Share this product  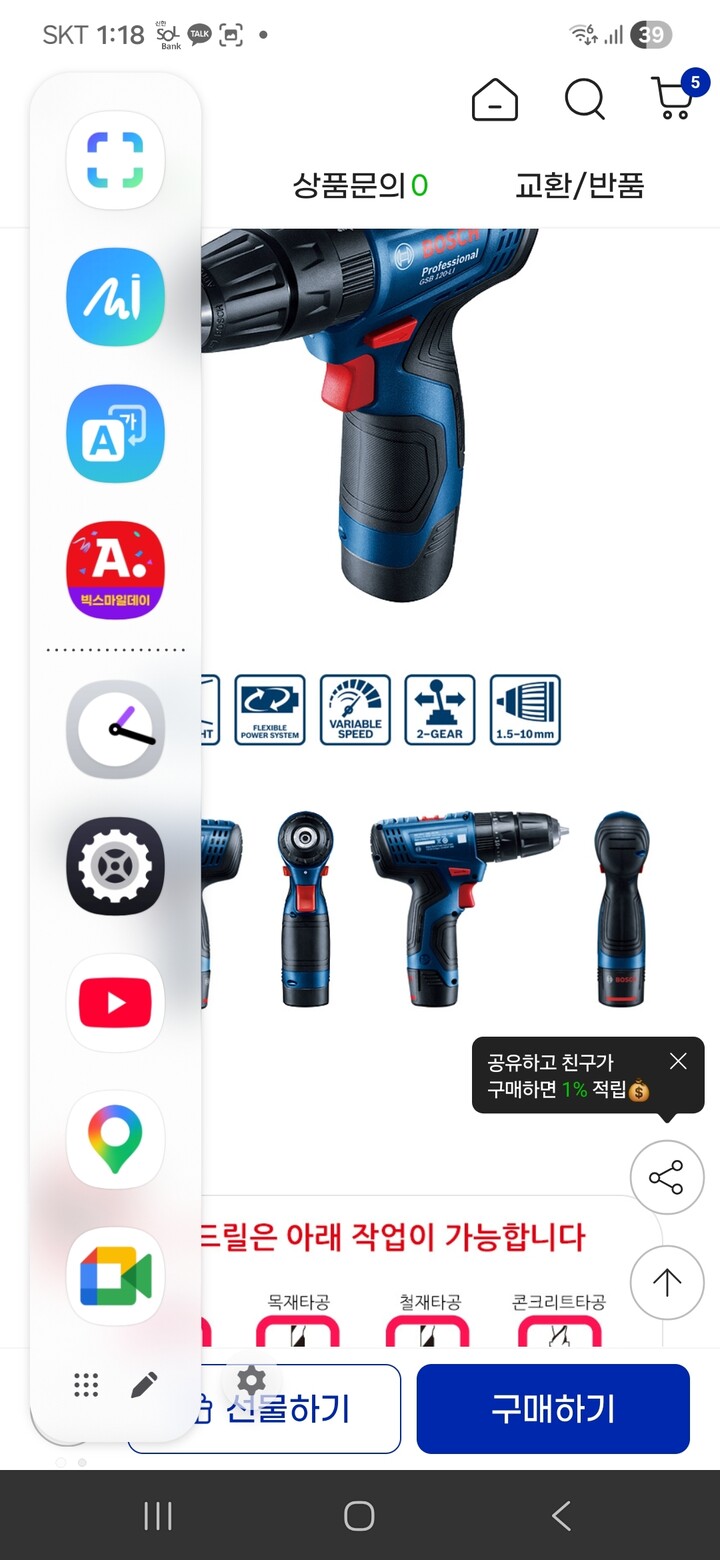click(x=667, y=1177)
